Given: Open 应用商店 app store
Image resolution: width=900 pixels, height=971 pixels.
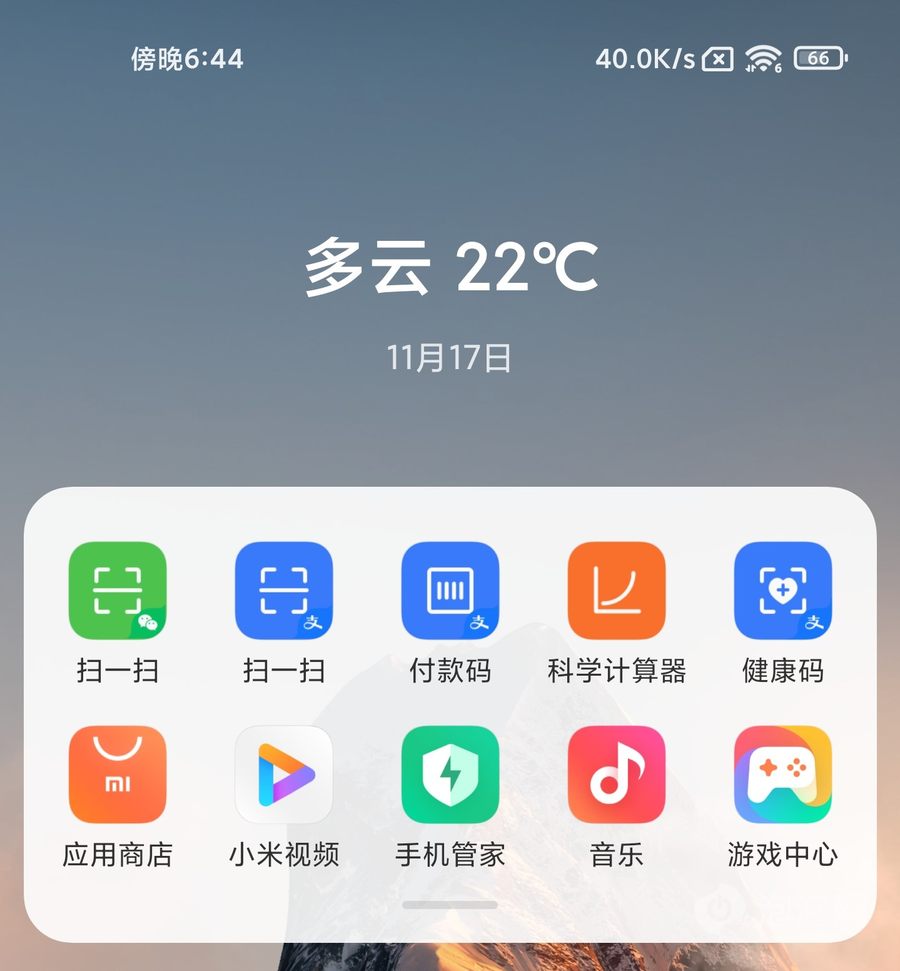Looking at the screenshot, I should (117, 775).
